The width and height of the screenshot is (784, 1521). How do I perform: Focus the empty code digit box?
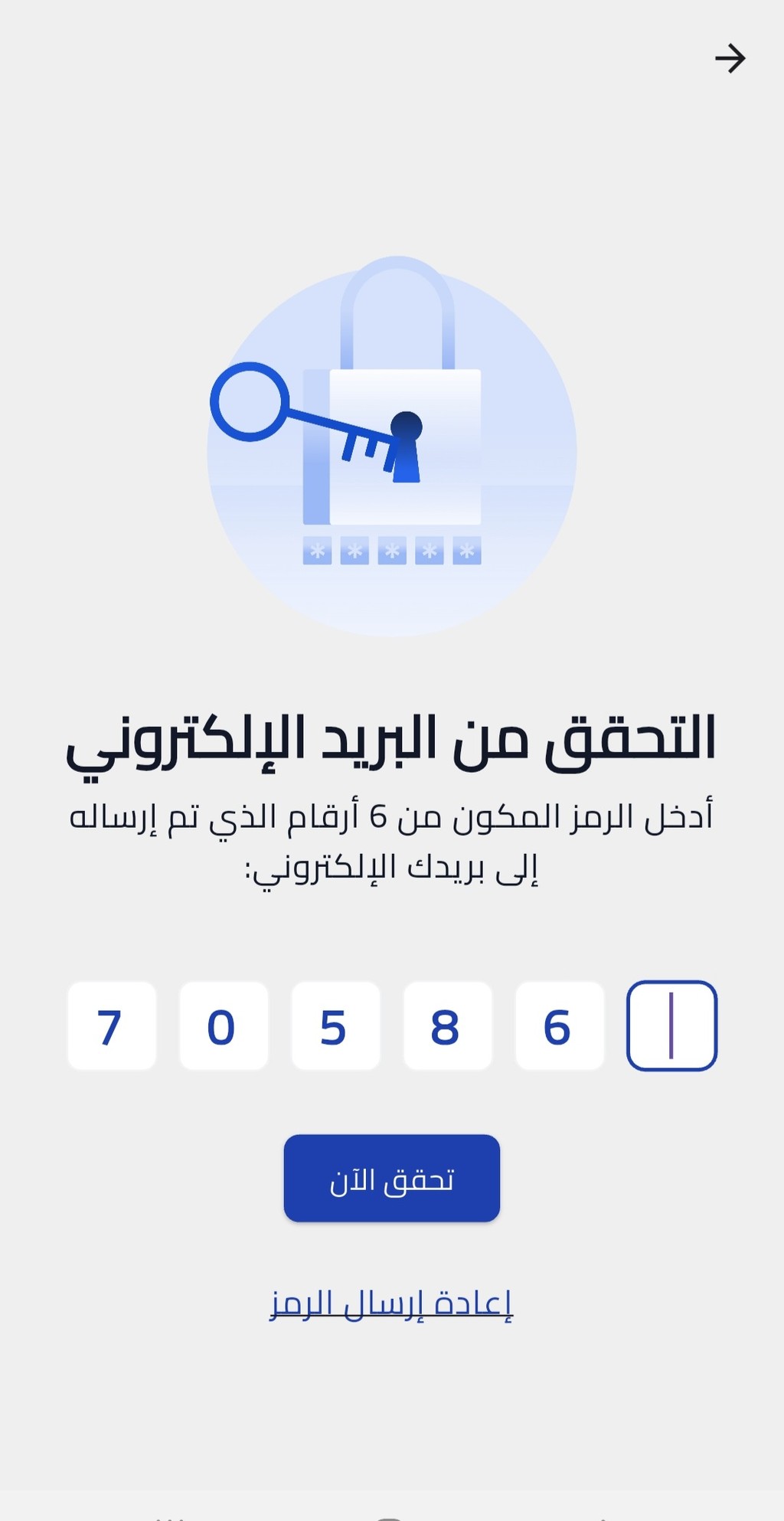coord(671,1025)
